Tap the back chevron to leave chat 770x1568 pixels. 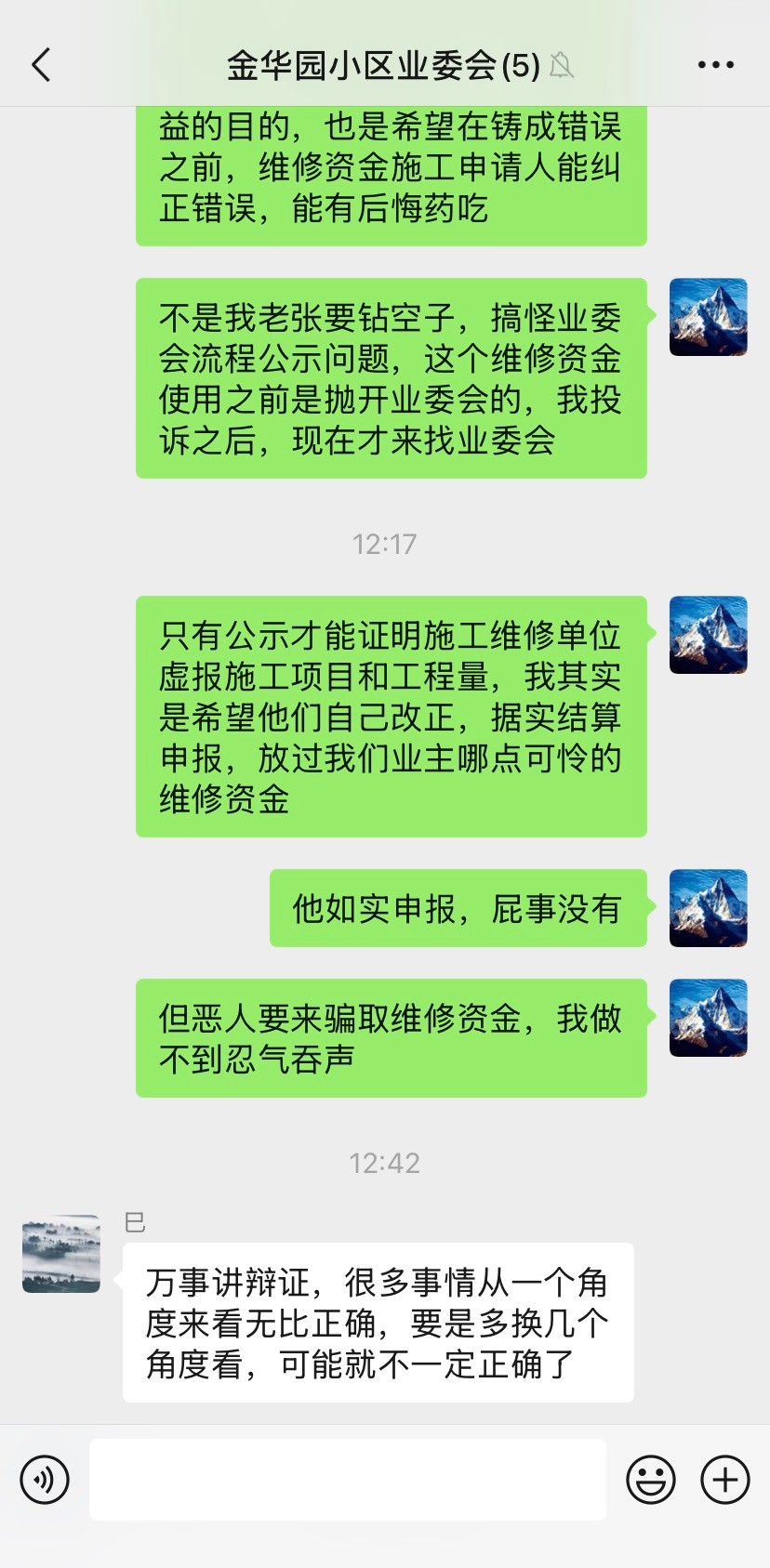tap(39, 65)
